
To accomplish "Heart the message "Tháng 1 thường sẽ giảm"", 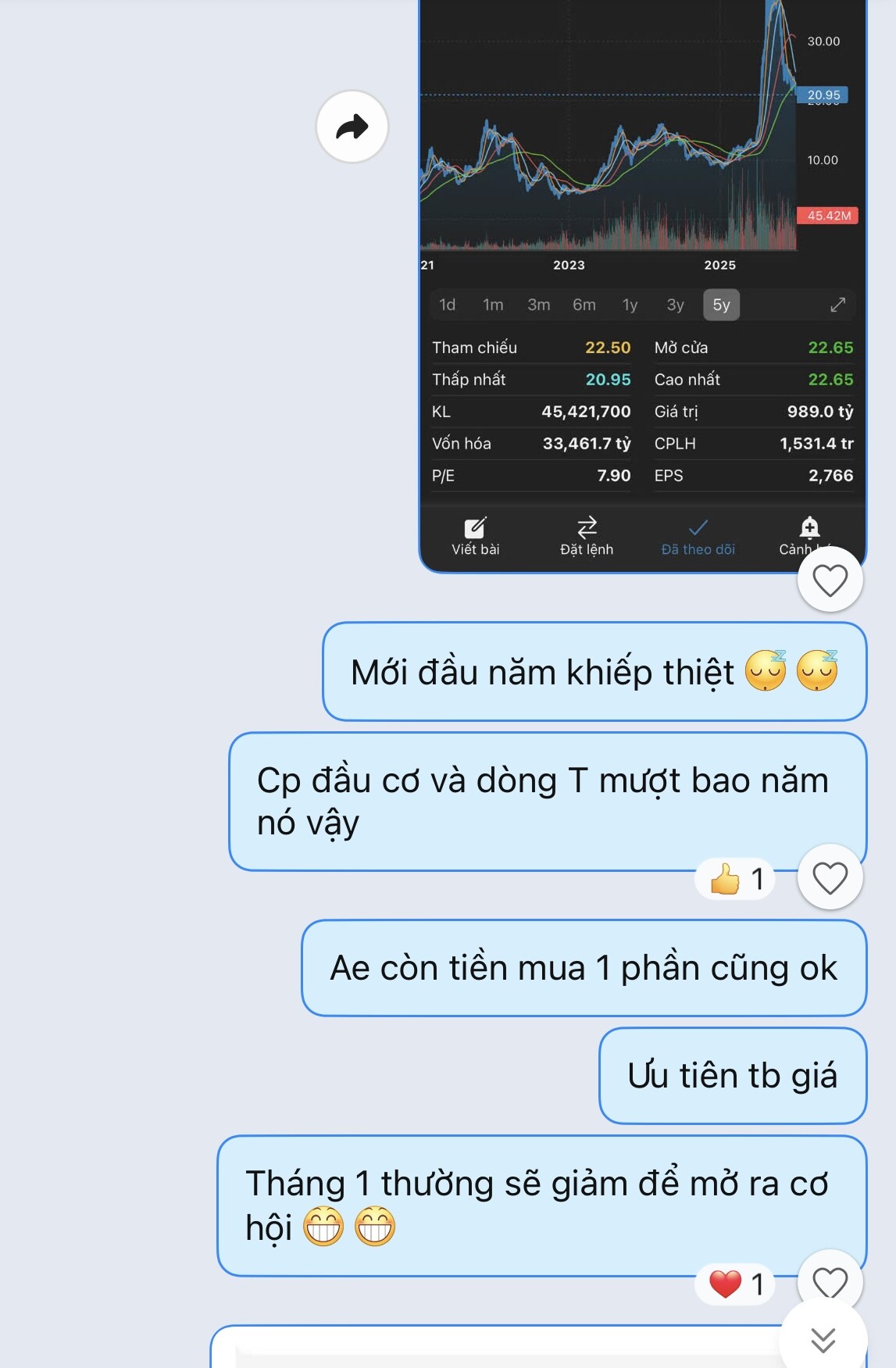I will click(x=830, y=1282).
